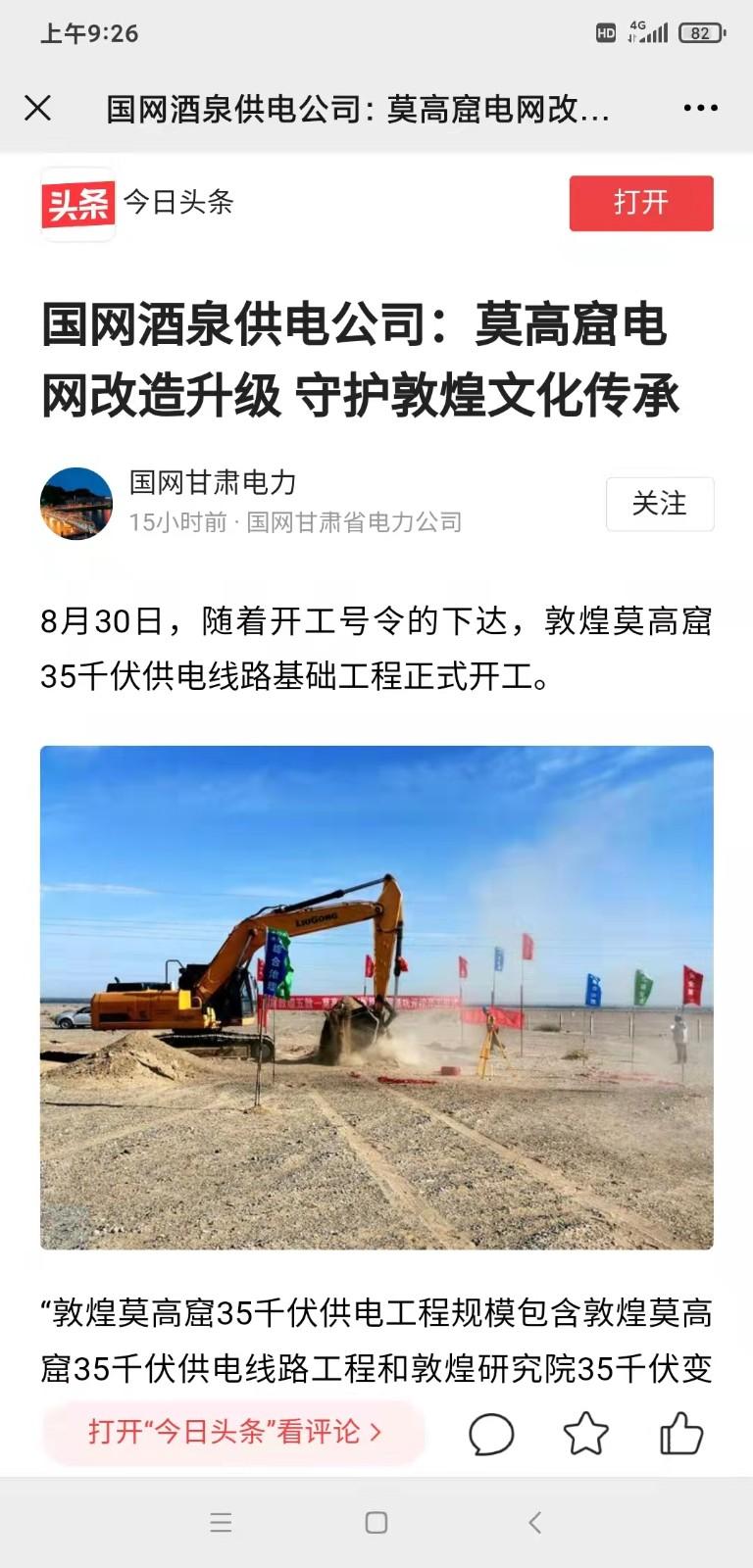Go back using system navigation
753x1568 pixels.
[534, 1522]
